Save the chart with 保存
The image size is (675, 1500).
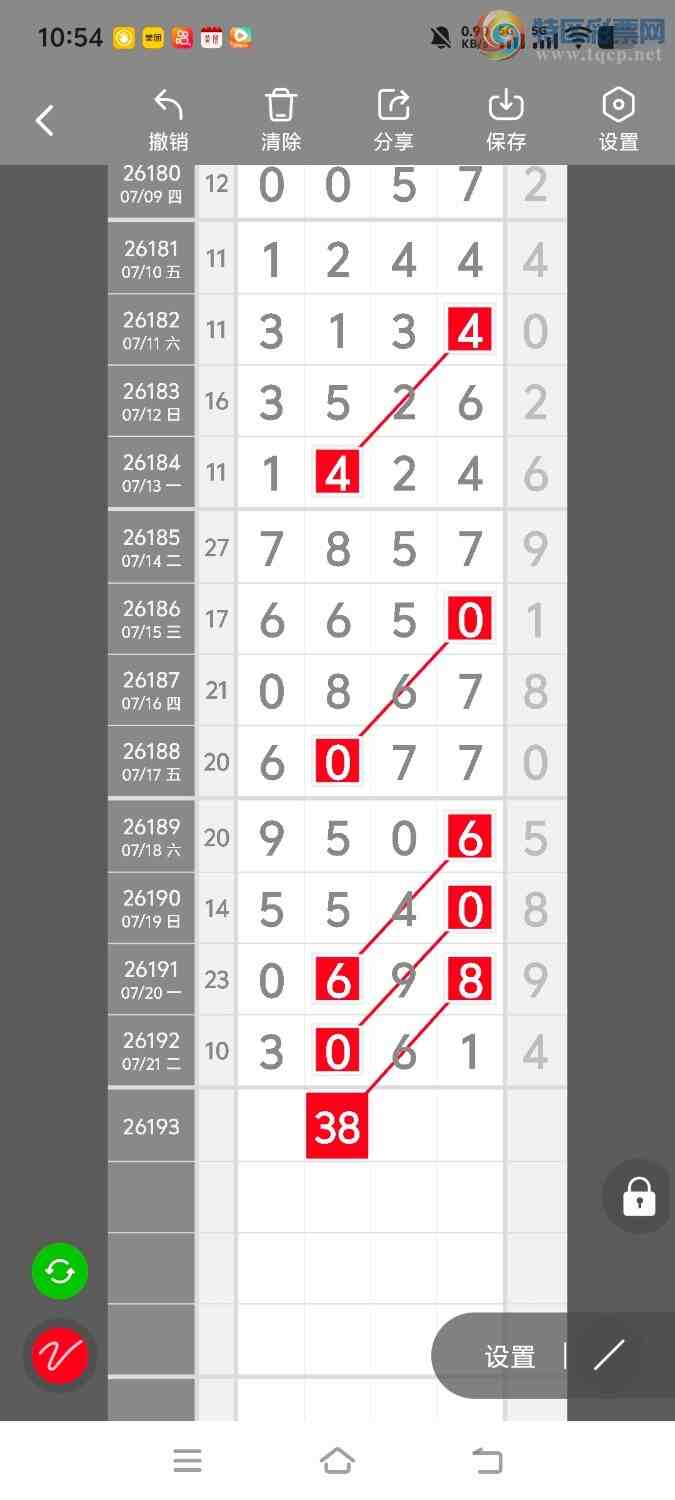(506, 121)
